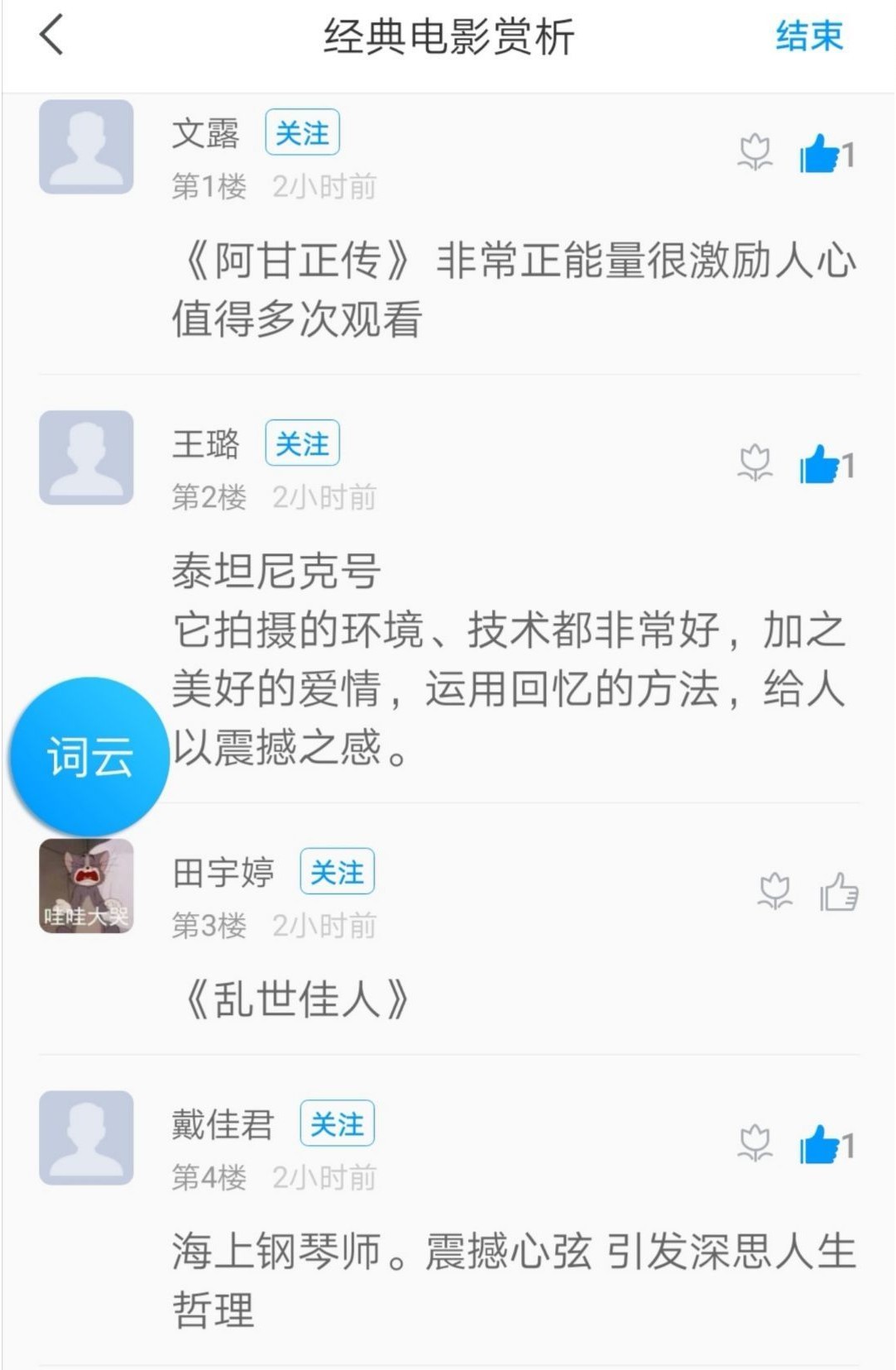This screenshot has width=896, height=1370.
Task: Like 田宇婷's comment
Action: 839,892
